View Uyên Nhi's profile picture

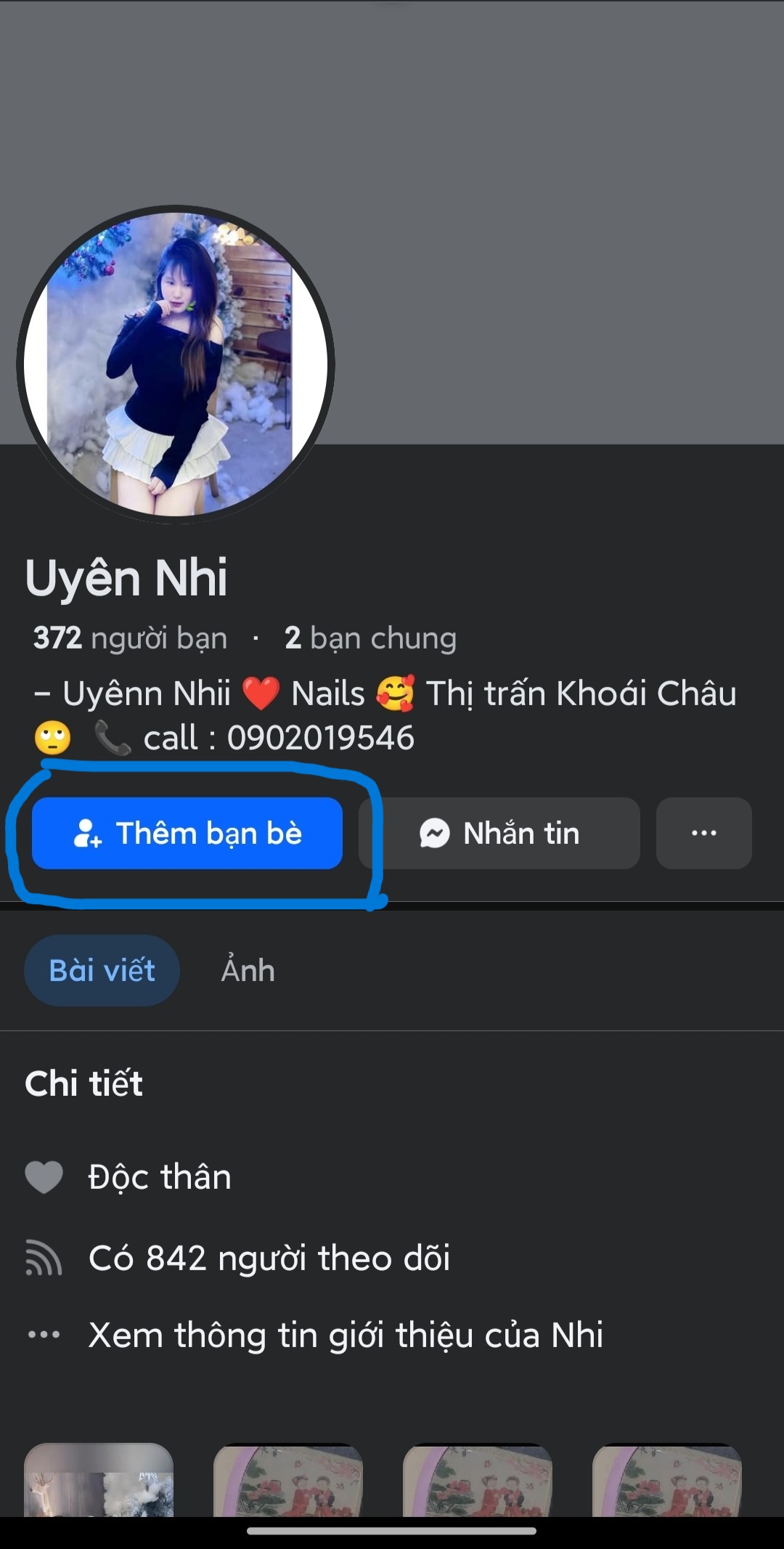[x=175, y=365]
